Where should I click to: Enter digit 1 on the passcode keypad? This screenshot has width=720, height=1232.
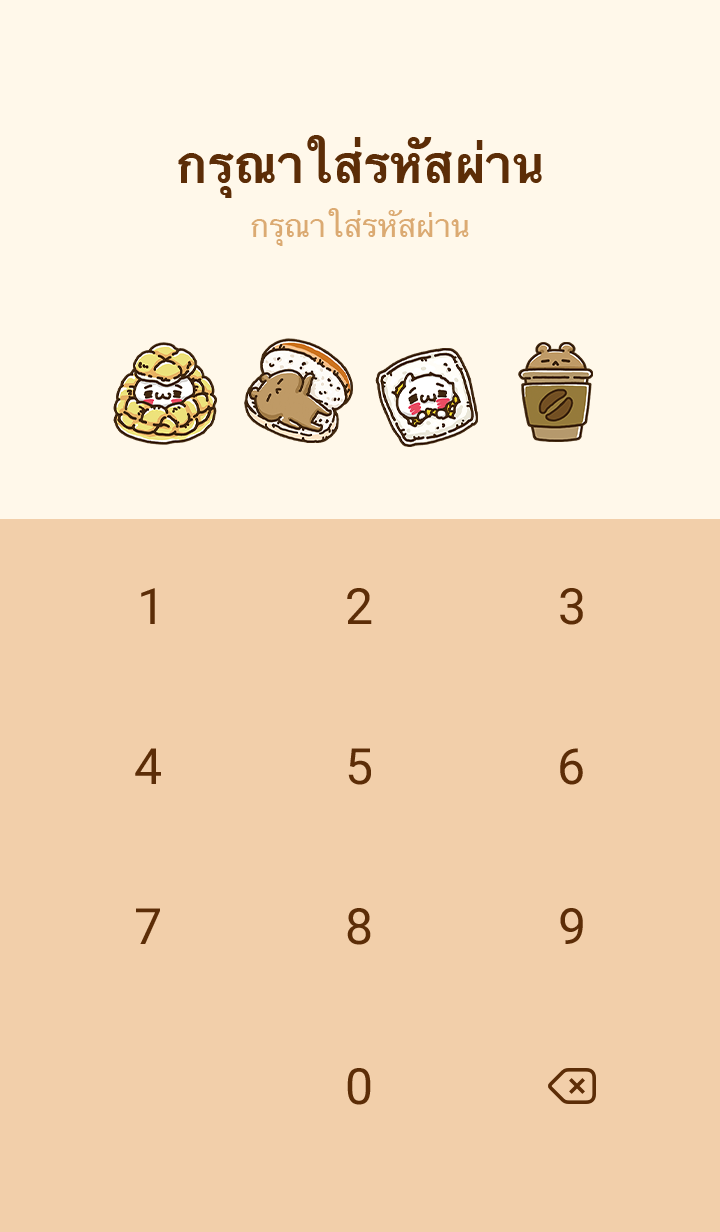149,607
